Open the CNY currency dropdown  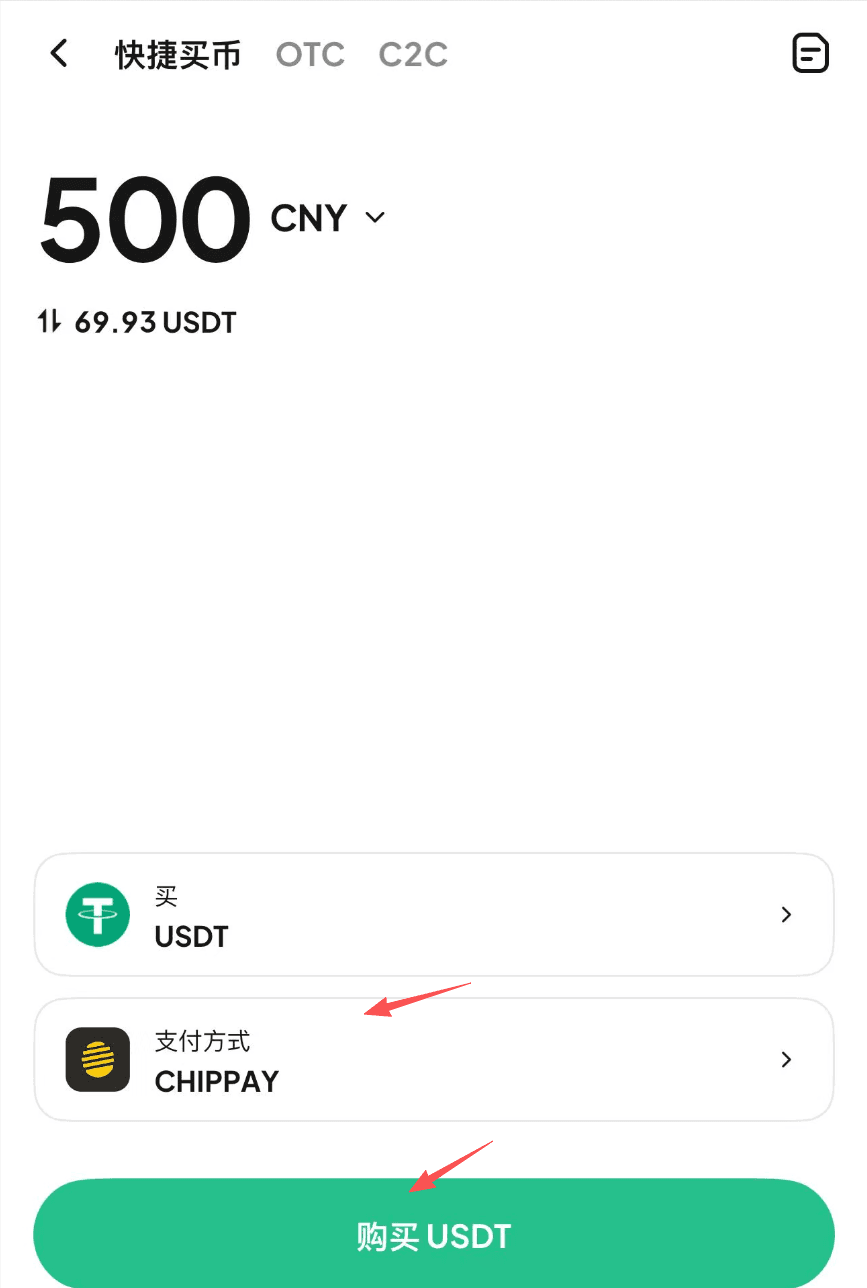pyautogui.click(x=328, y=218)
